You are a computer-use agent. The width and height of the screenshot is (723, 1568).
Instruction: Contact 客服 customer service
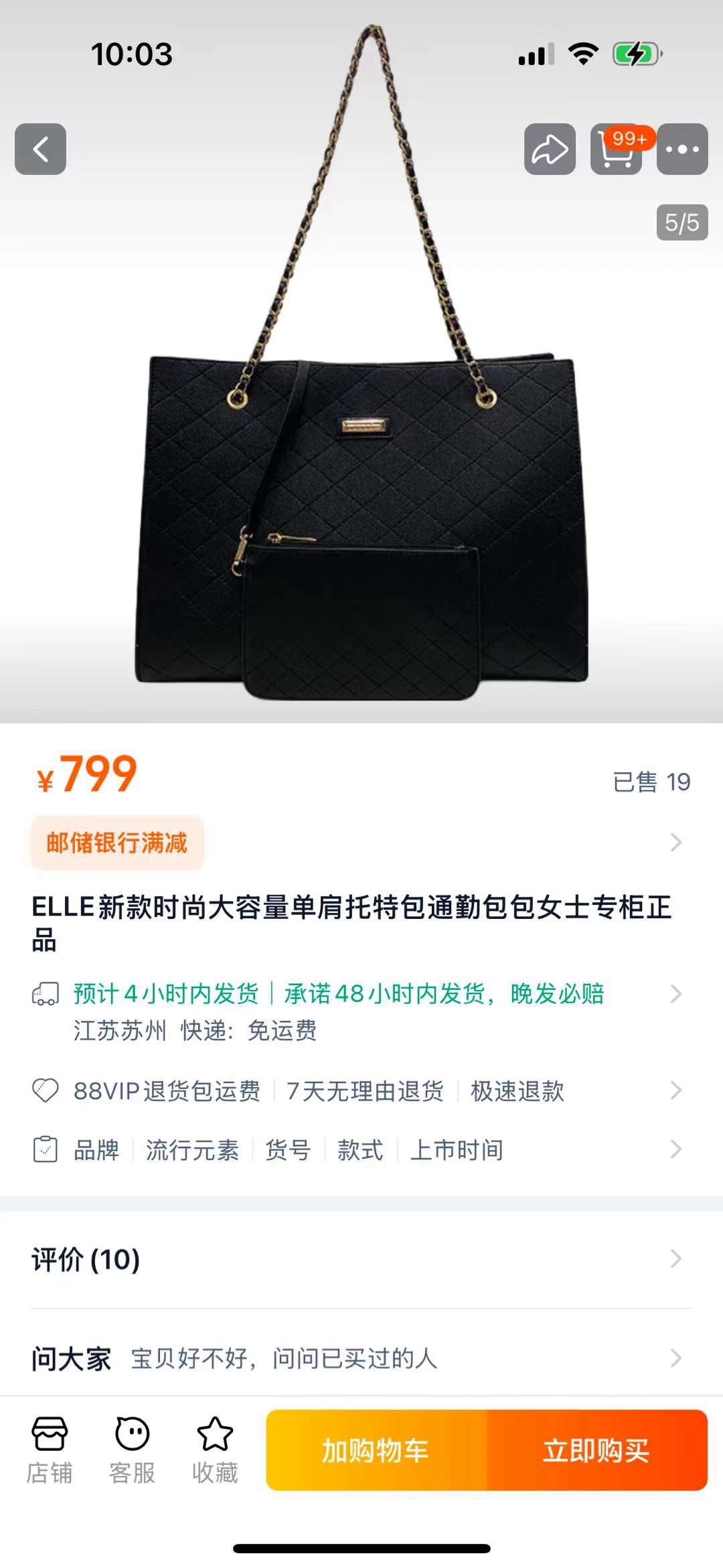point(132,1450)
